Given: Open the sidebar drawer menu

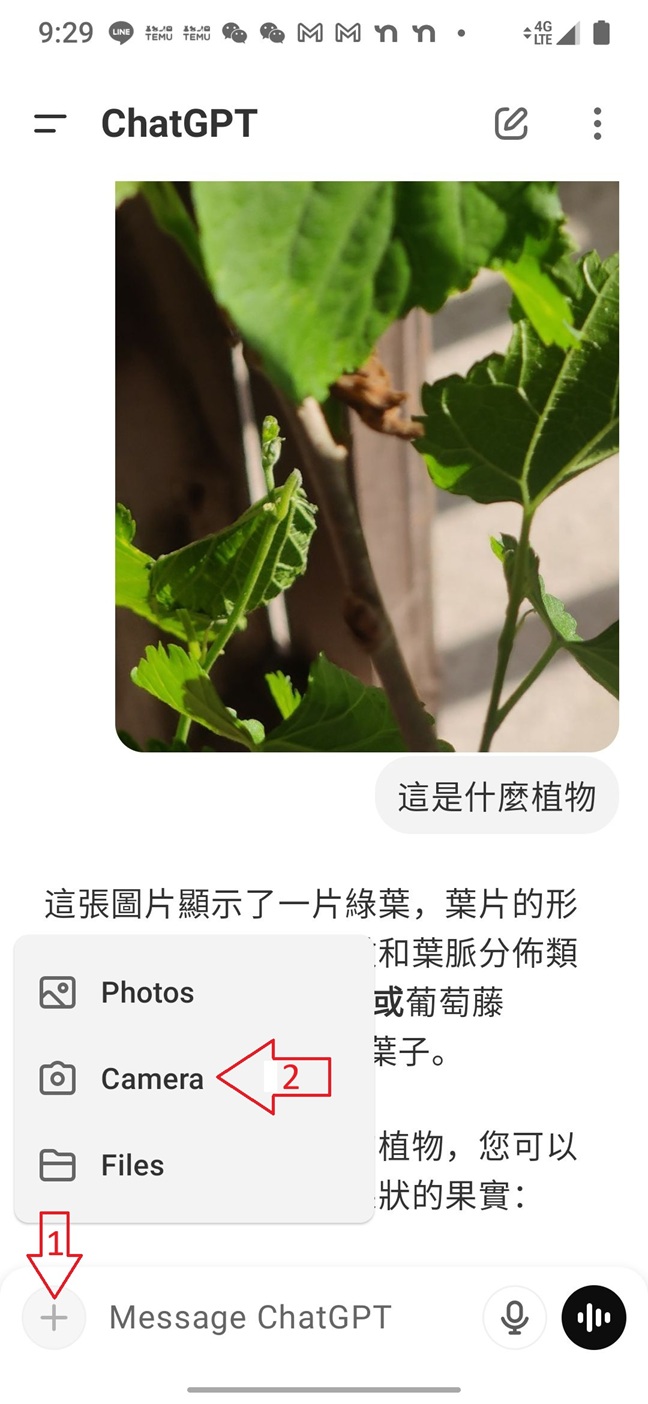Looking at the screenshot, I should click(50, 124).
